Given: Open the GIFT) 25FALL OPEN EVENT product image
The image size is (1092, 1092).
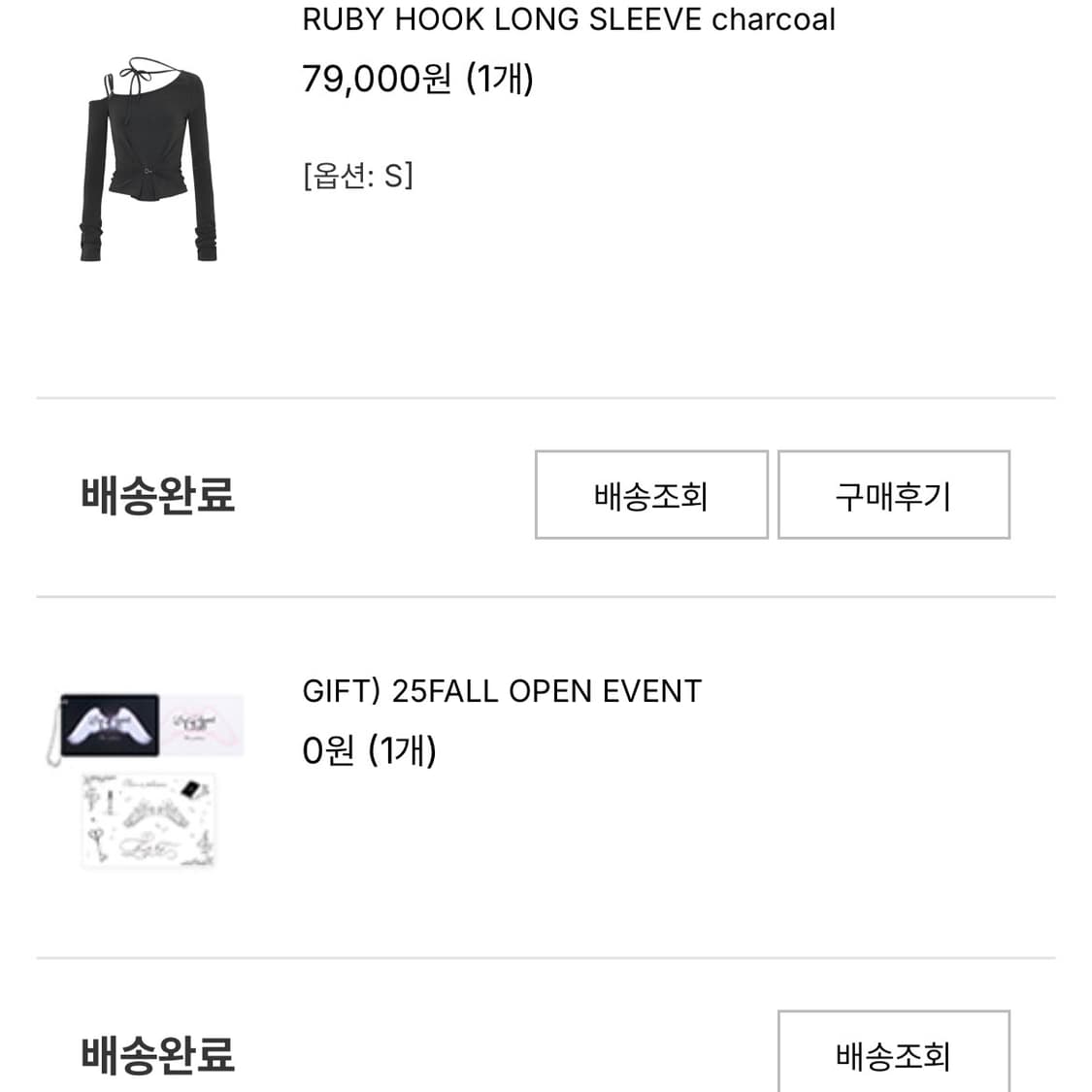Looking at the screenshot, I should coord(146,778).
